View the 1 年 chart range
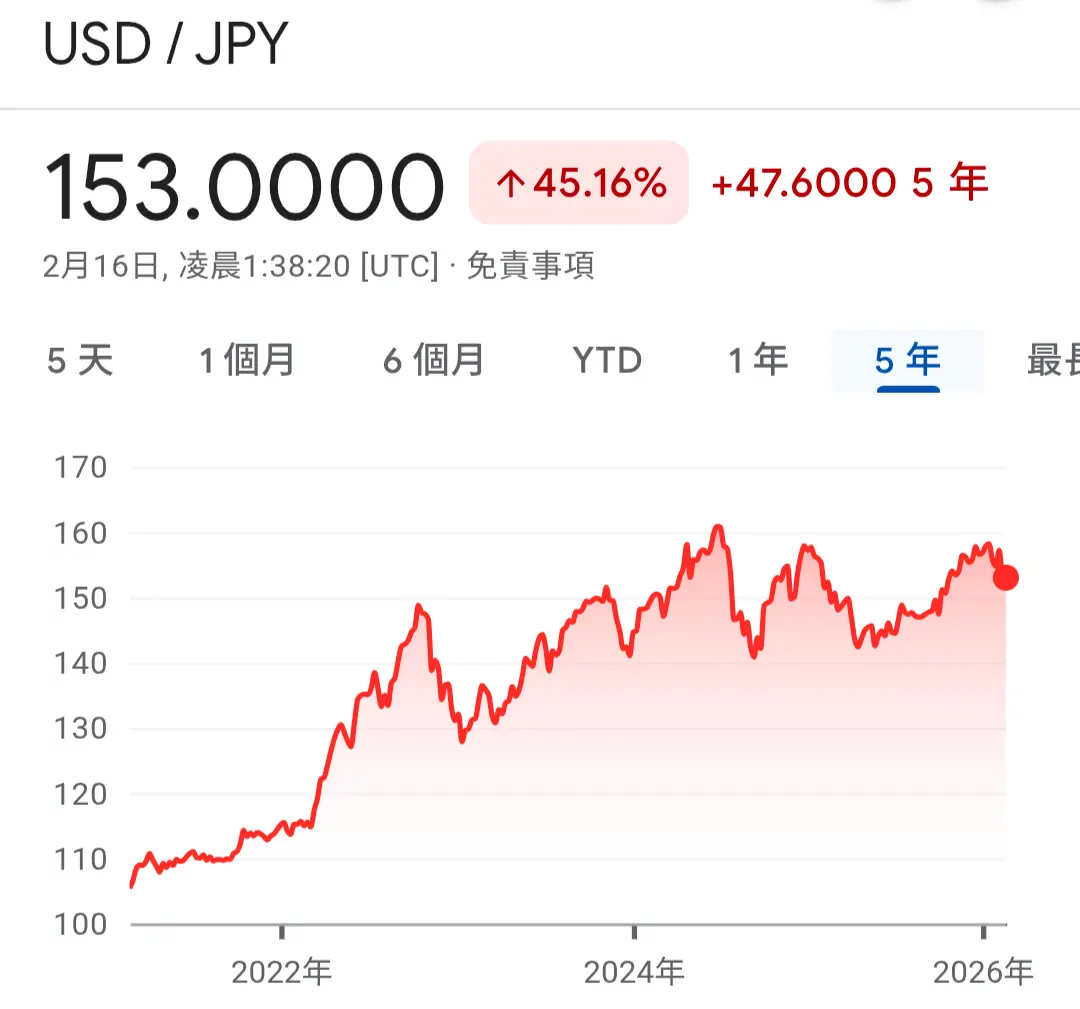 point(758,360)
